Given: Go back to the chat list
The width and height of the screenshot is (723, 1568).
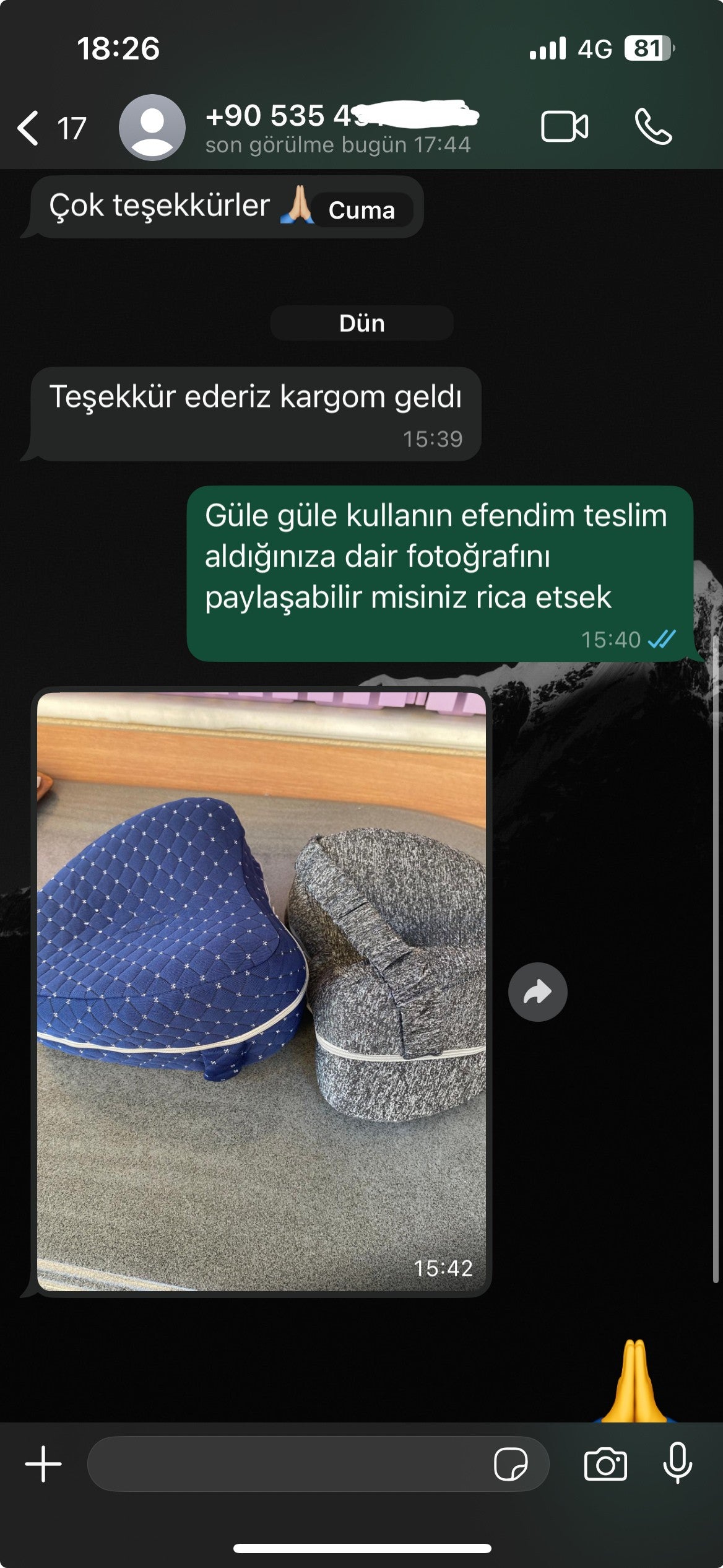Looking at the screenshot, I should (x=30, y=128).
